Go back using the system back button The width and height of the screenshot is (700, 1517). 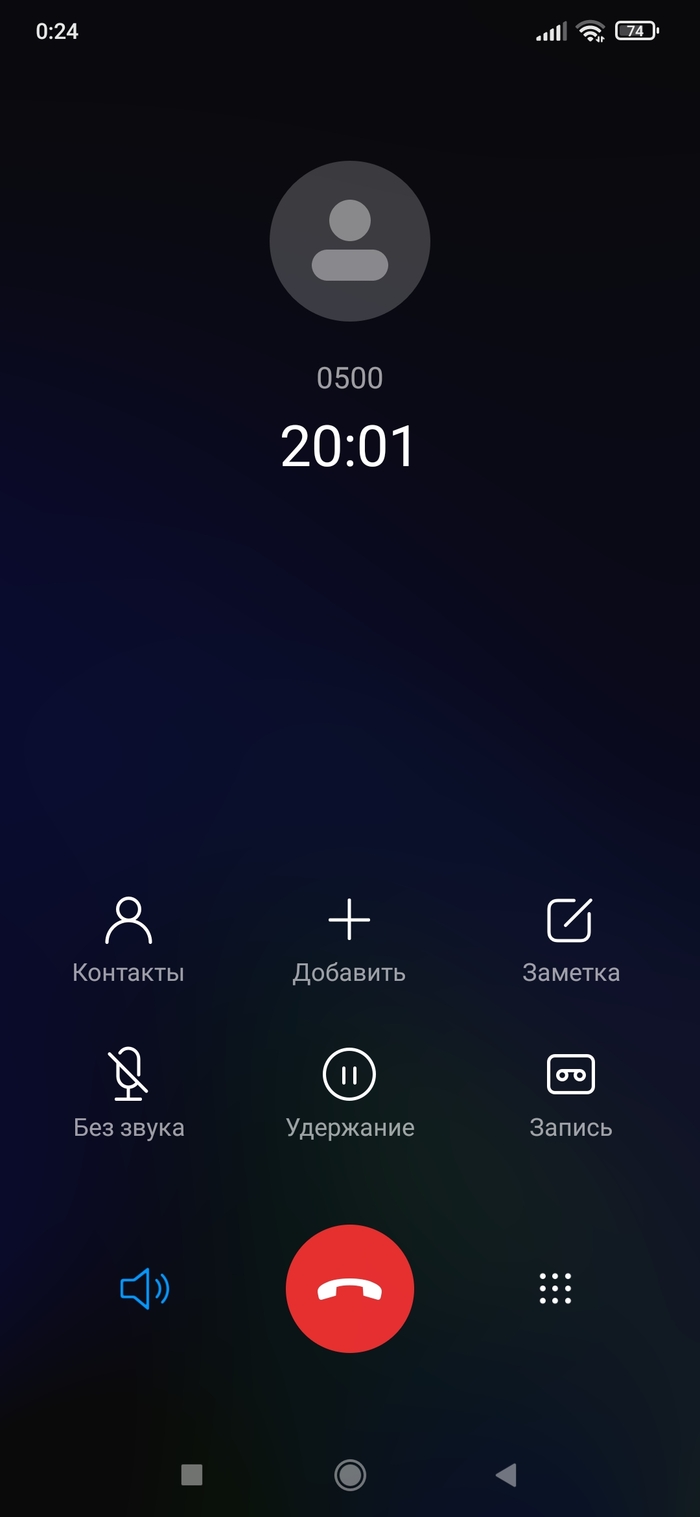tap(506, 1474)
